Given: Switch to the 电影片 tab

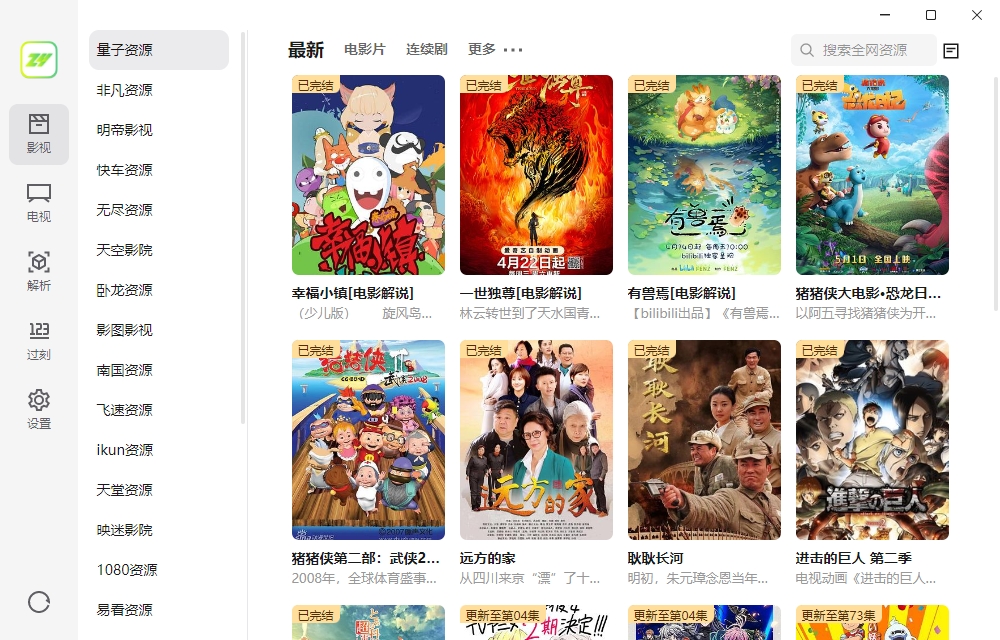Looking at the screenshot, I should [364, 49].
